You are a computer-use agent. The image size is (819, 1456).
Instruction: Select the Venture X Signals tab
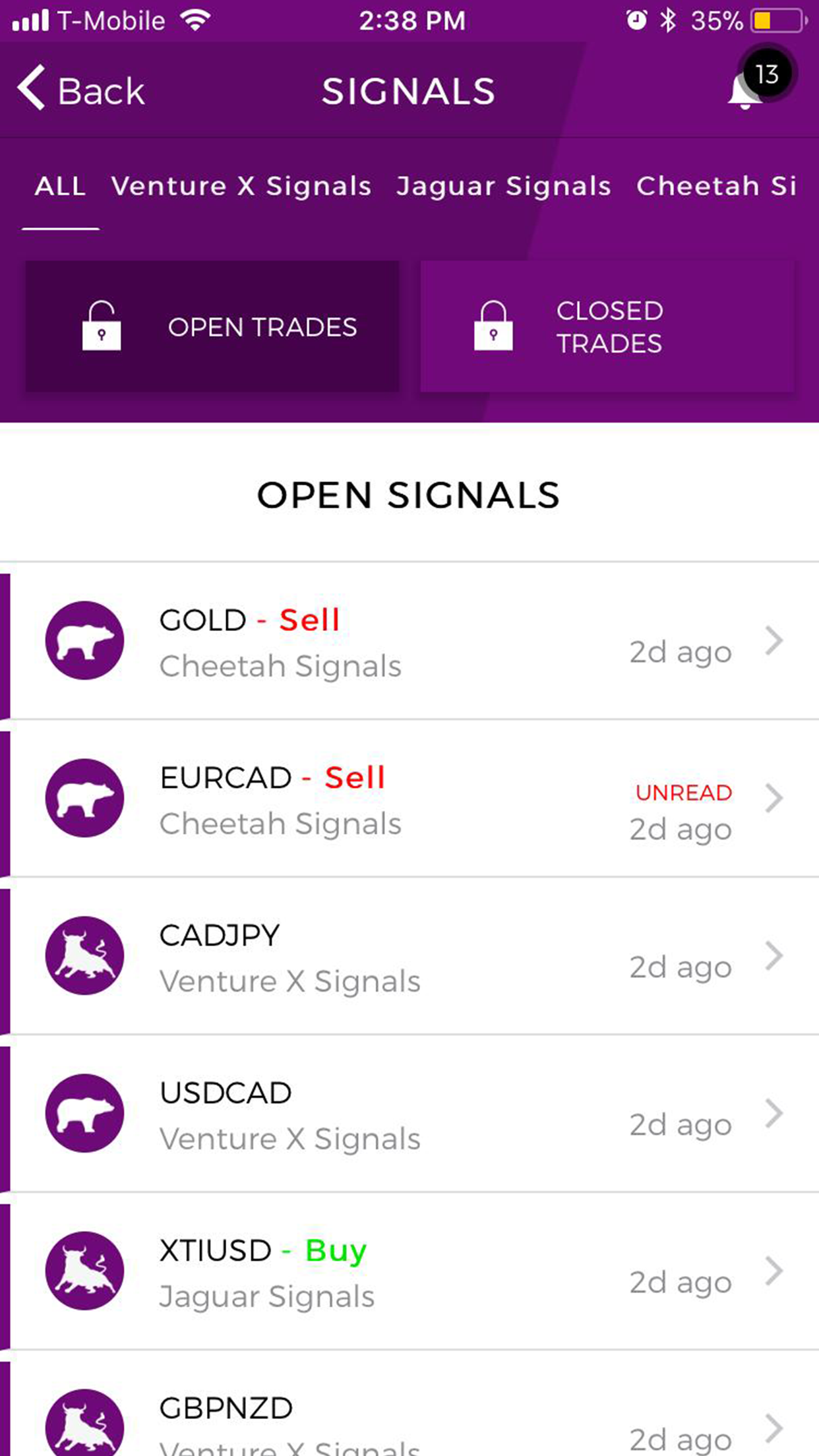(241, 186)
